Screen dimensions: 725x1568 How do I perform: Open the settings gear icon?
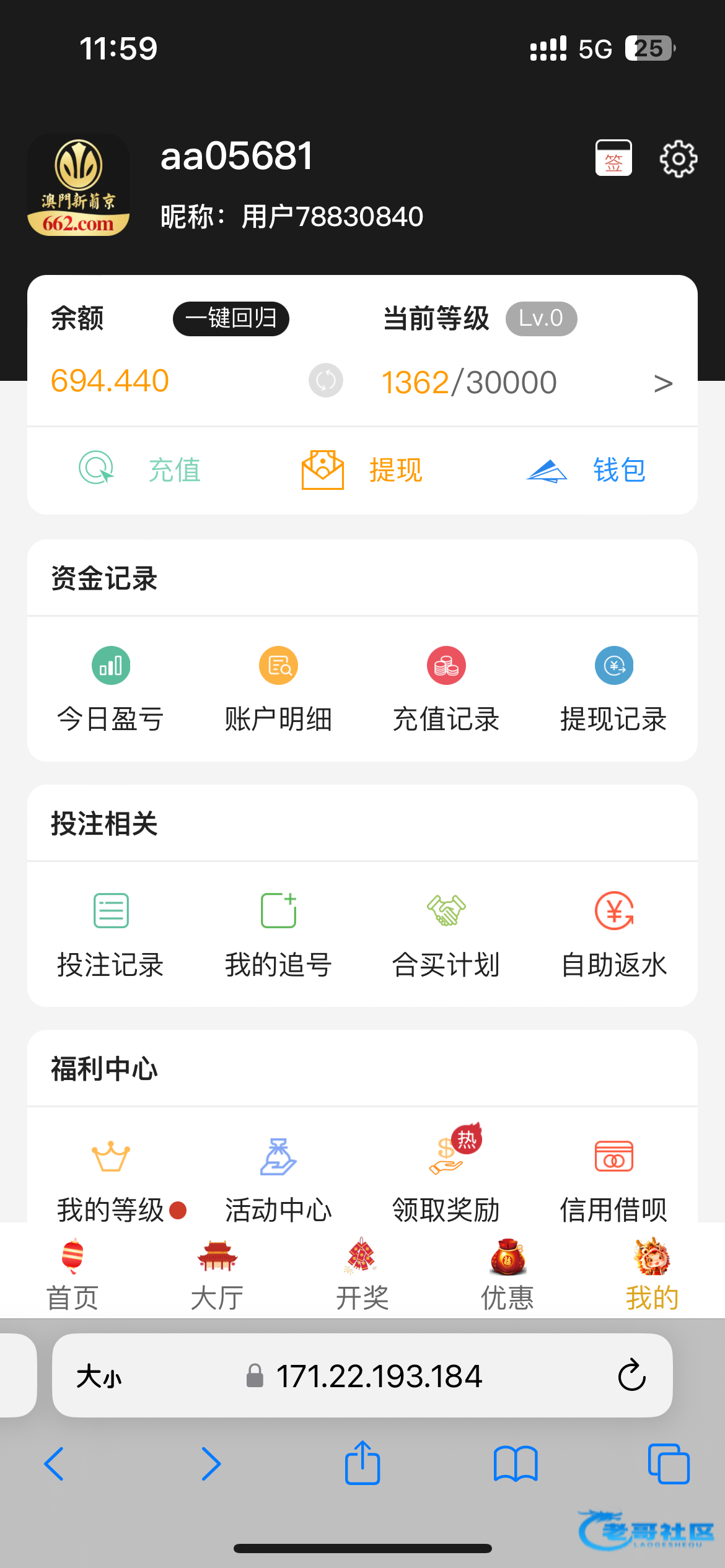[678, 159]
